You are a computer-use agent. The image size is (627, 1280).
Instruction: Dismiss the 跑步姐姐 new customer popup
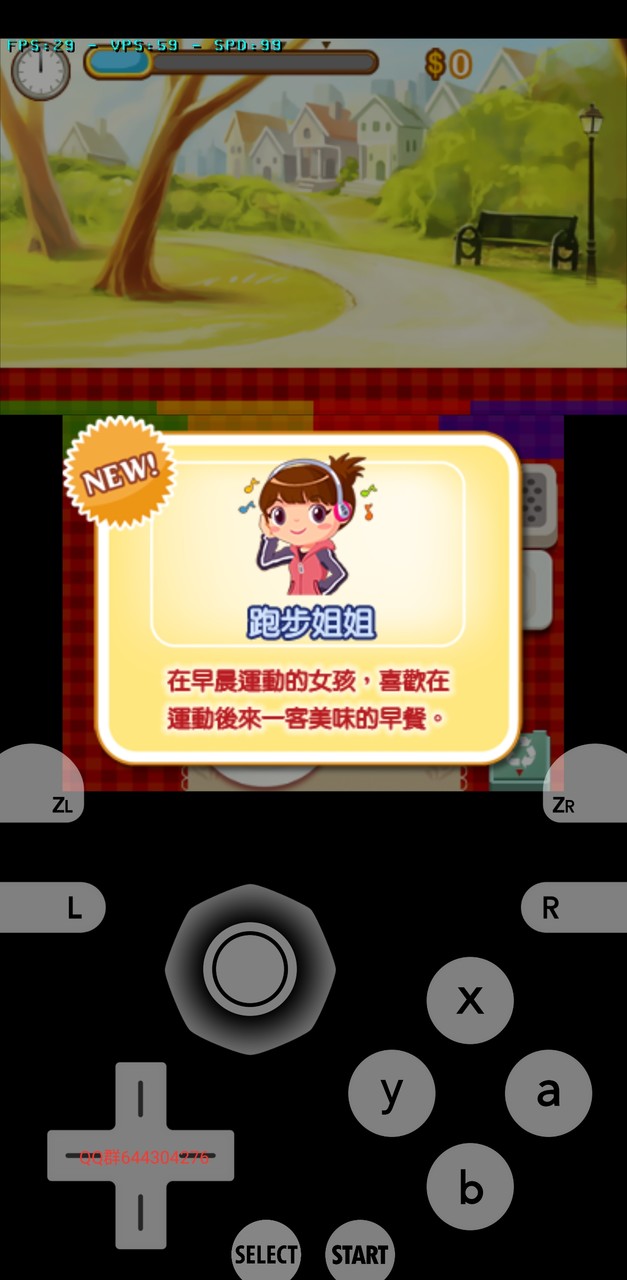[308, 600]
